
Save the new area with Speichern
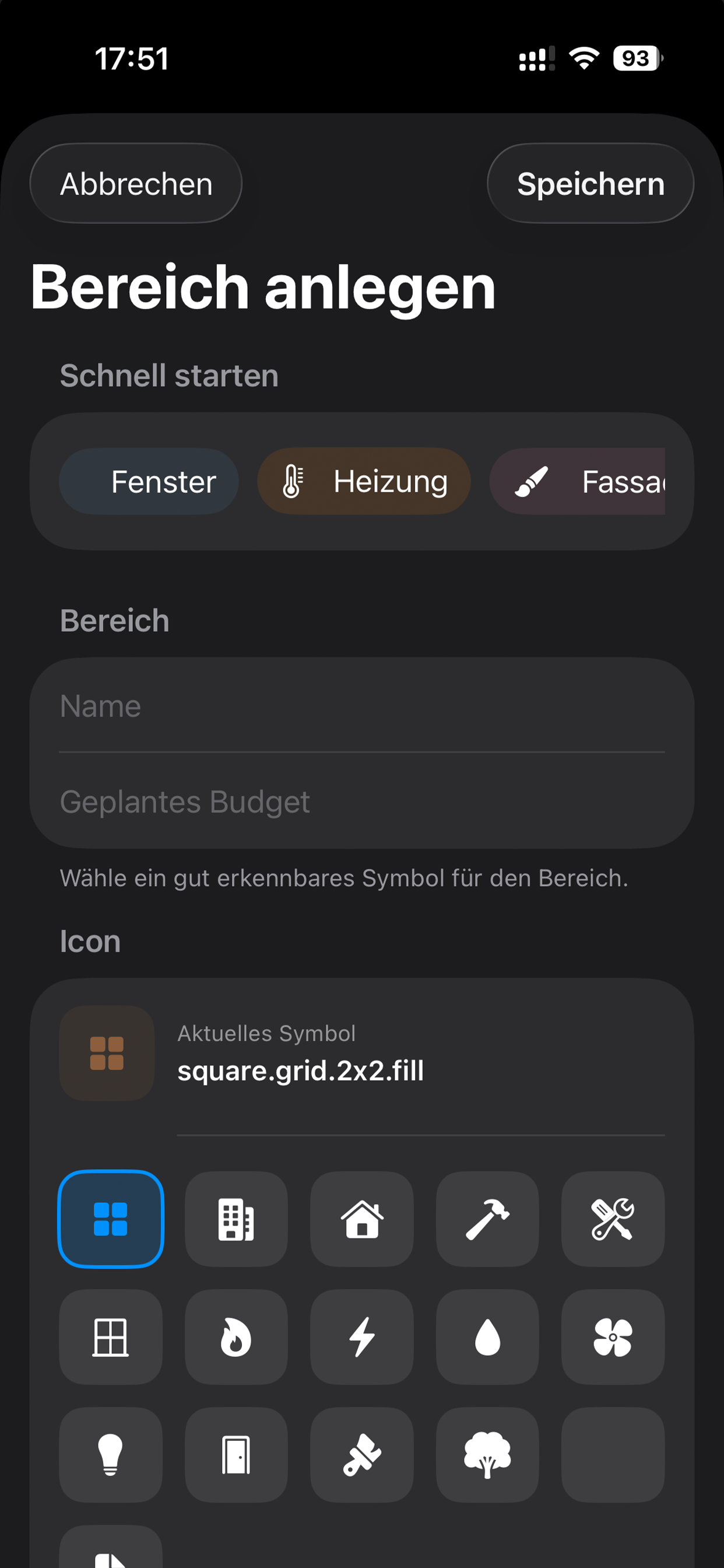589,183
